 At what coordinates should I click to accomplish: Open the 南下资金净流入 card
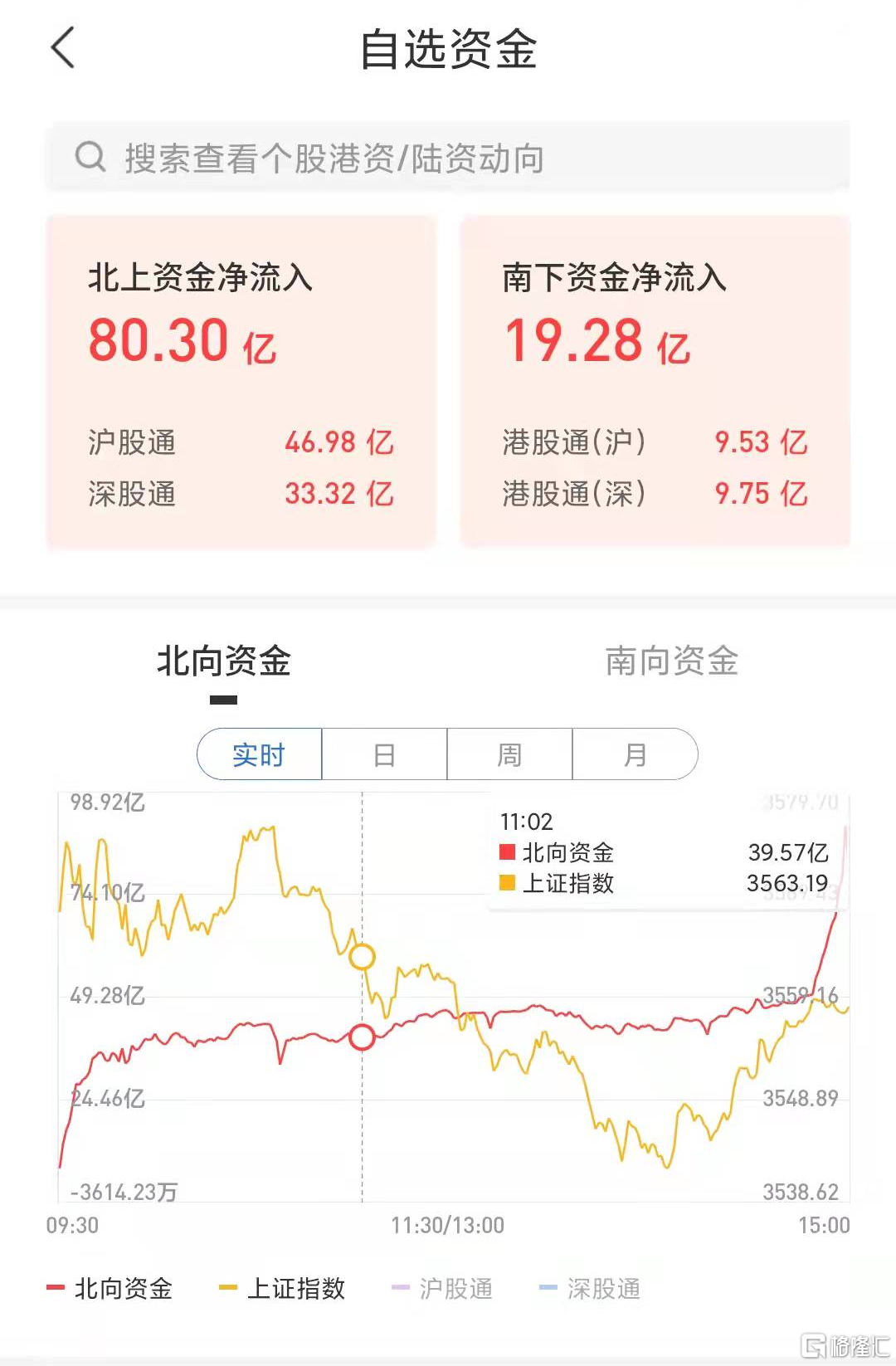click(x=655, y=382)
